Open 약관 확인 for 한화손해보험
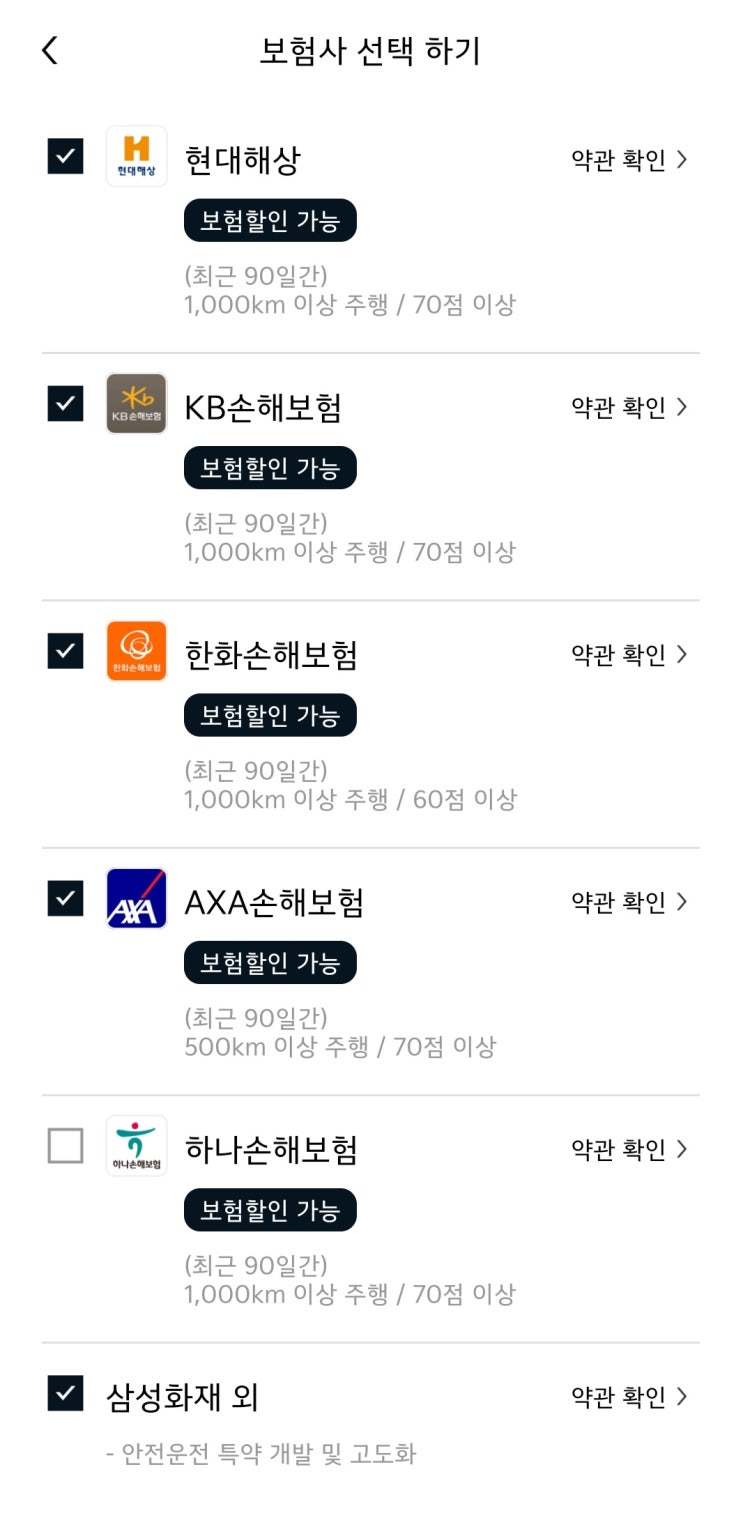Image resolution: width=743 pixels, height=1513 pixels. click(629, 655)
